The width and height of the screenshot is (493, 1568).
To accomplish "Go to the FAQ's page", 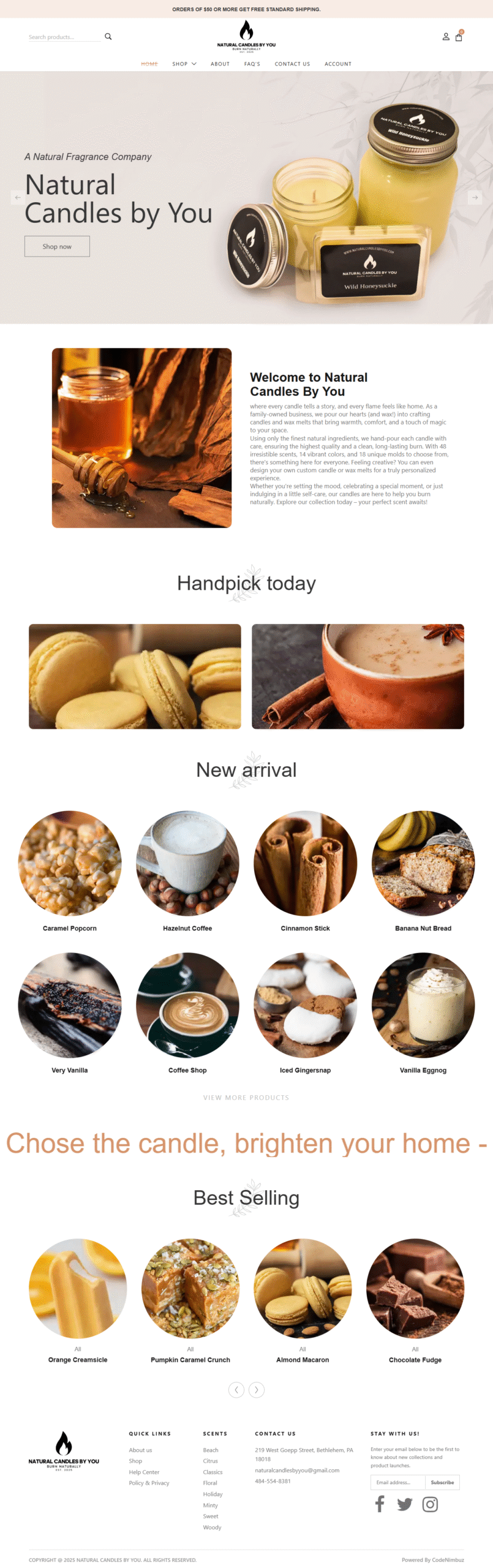I will click(252, 64).
